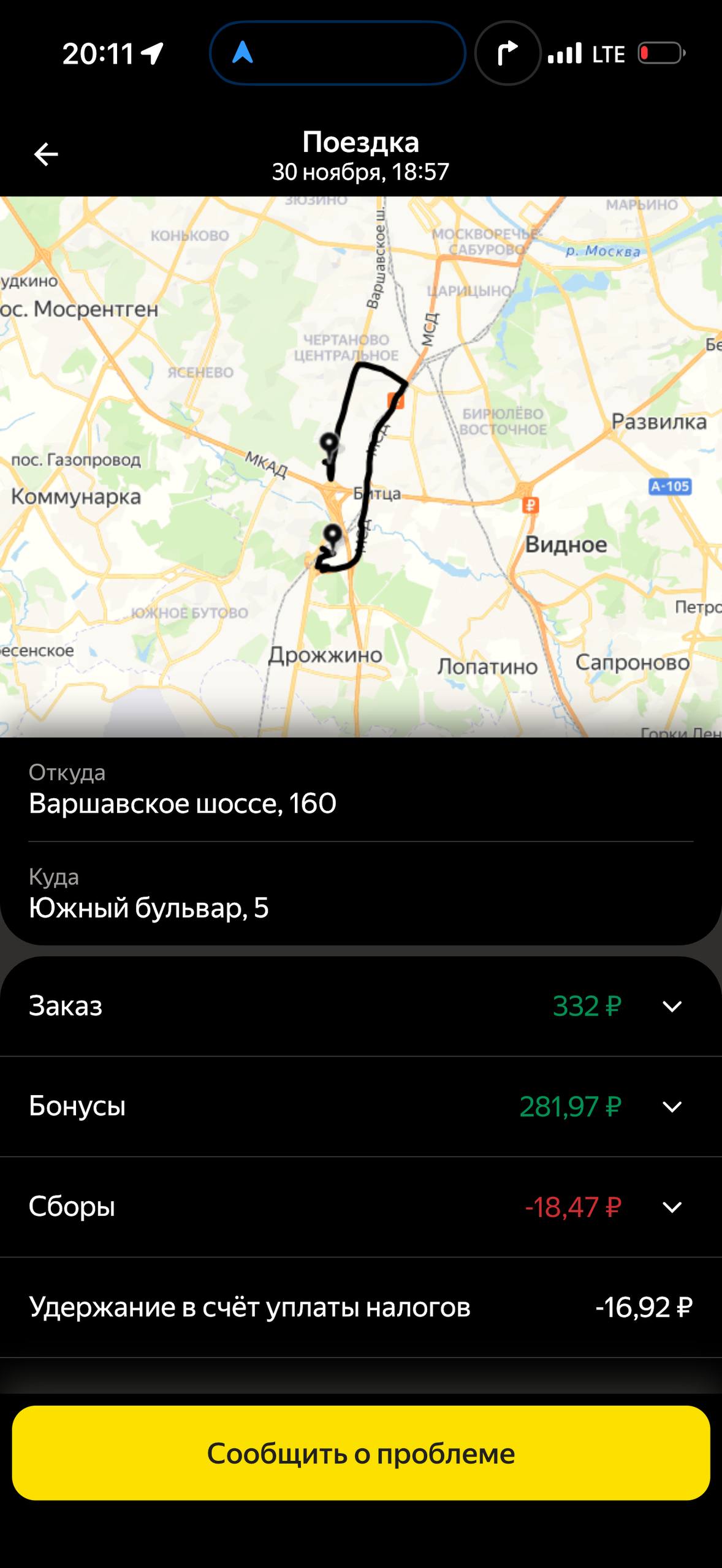The width and height of the screenshot is (722, 1568).
Task: Open the navigation pill in the status bar
Action: [337, 53]
